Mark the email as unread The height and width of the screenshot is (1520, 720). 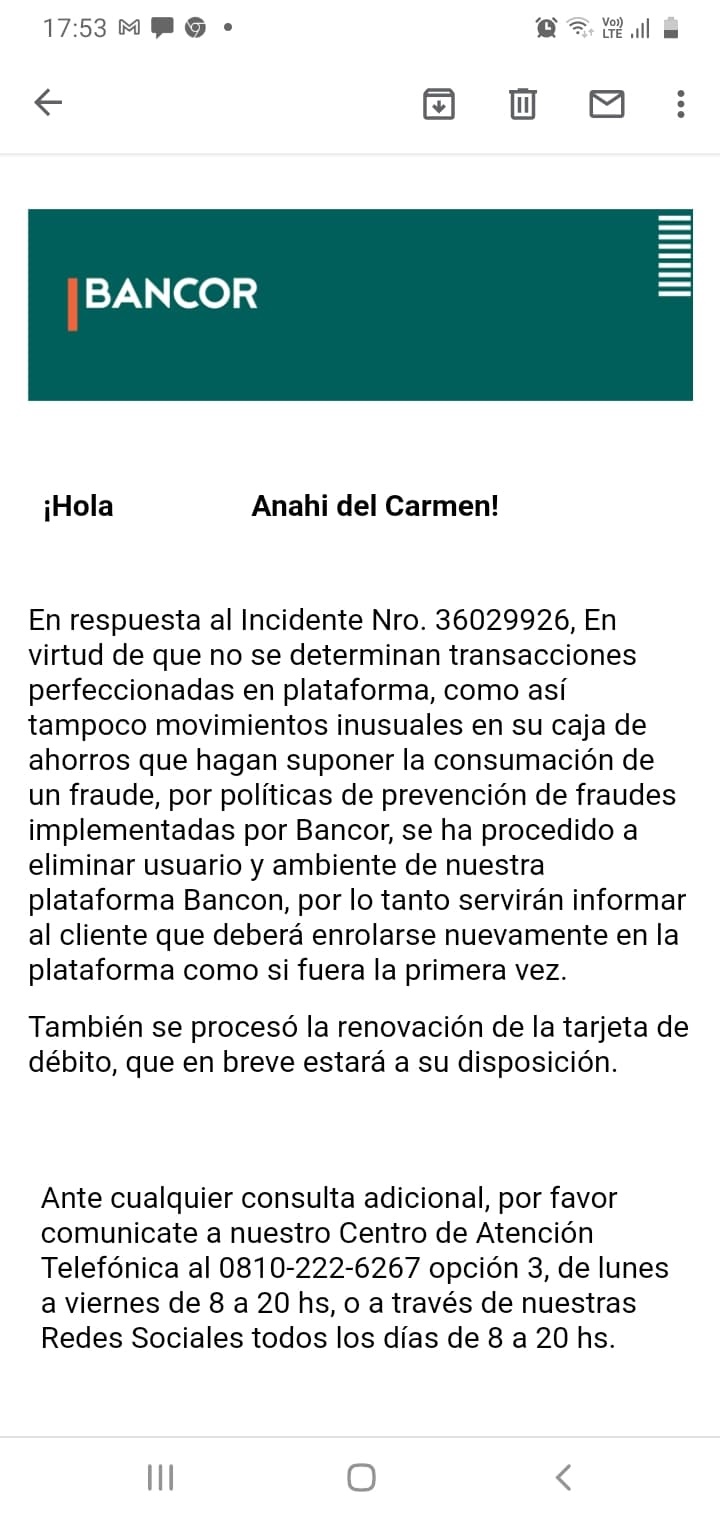tap(607, 104)
